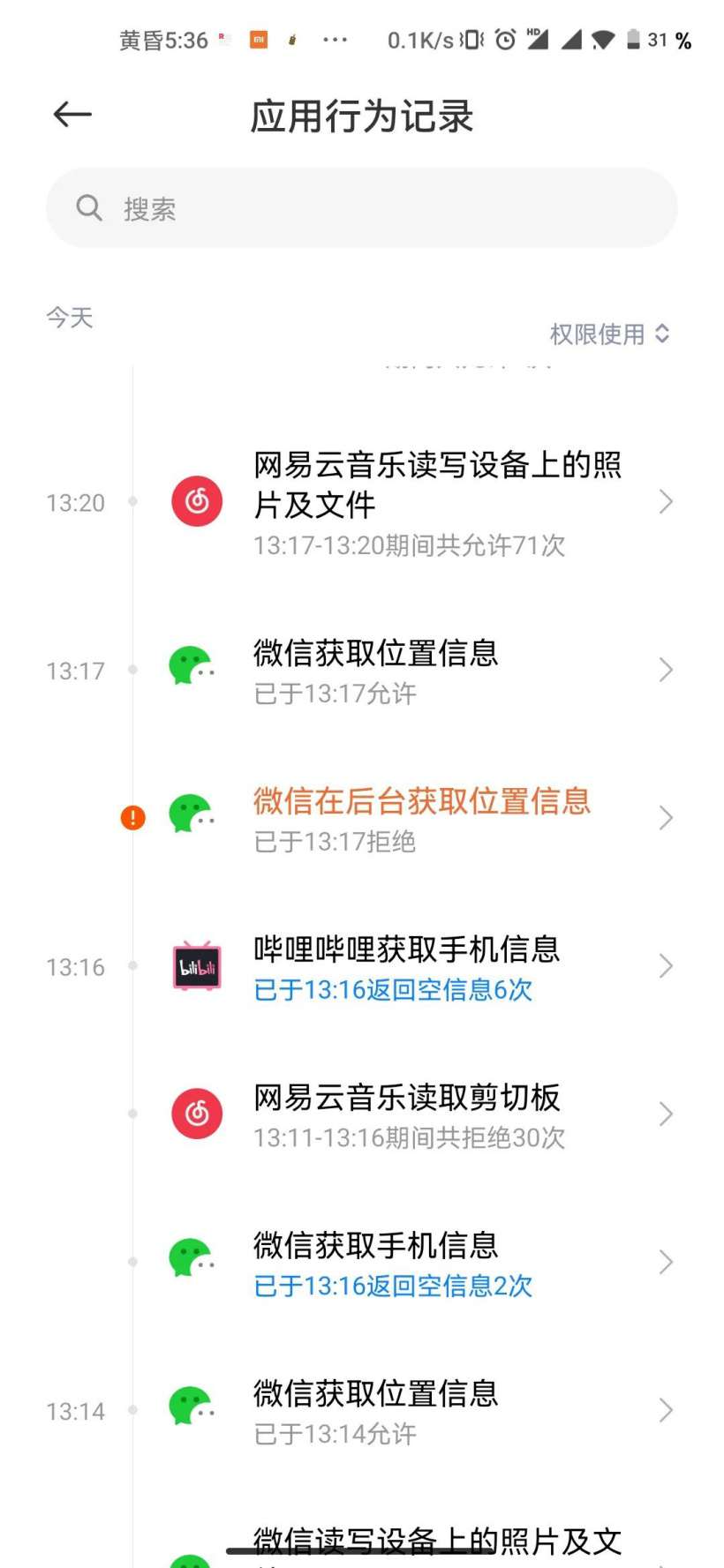The image size is (724, 1568).
Task: Go back using the top-left arrow
Action: pos(72,115)
